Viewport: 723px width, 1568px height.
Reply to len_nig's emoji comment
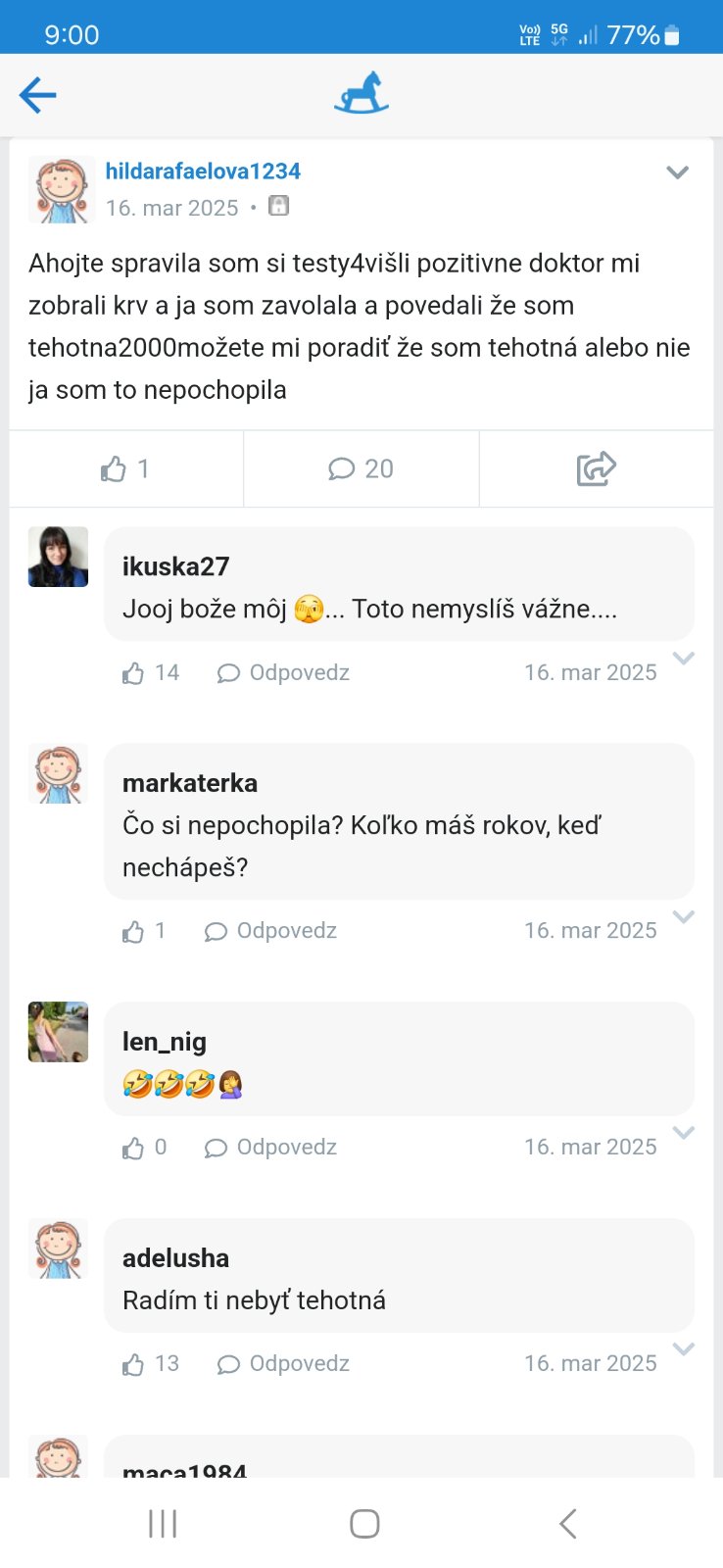[x=270, y=1148]
